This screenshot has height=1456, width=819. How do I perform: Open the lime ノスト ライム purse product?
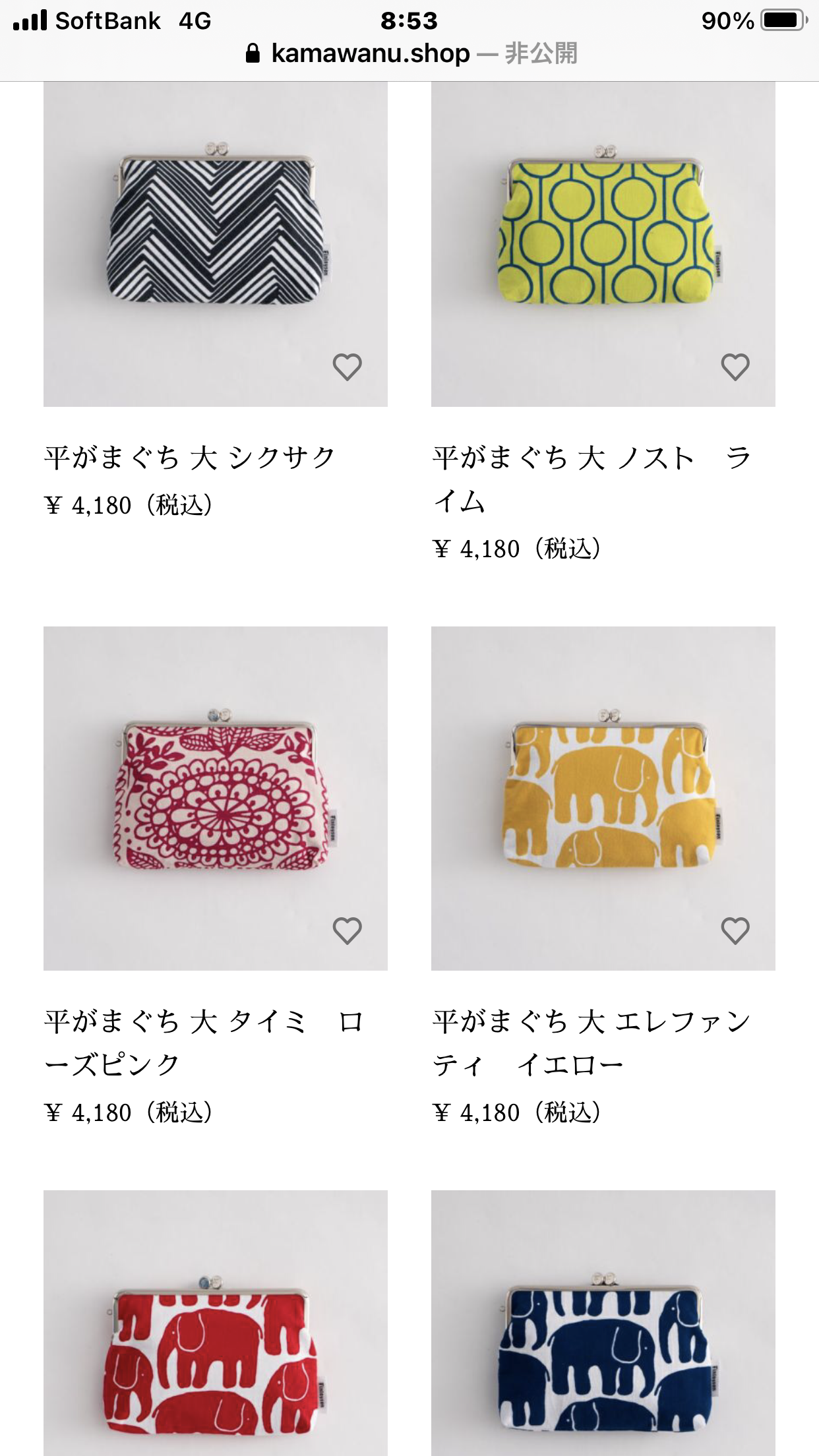click(603, 244)
